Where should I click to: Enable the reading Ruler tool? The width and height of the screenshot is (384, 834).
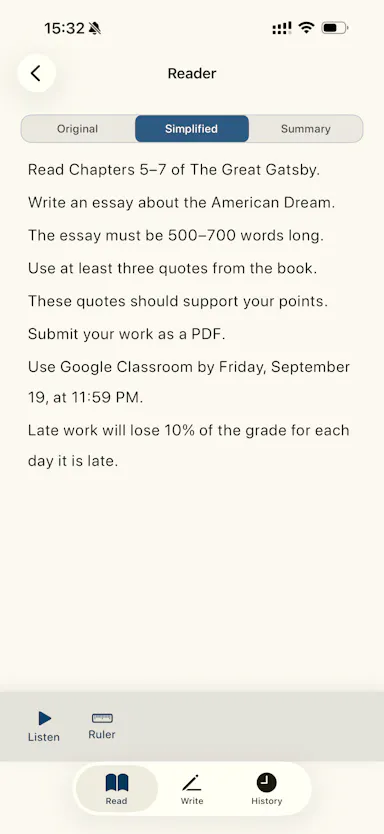(102, 727)
